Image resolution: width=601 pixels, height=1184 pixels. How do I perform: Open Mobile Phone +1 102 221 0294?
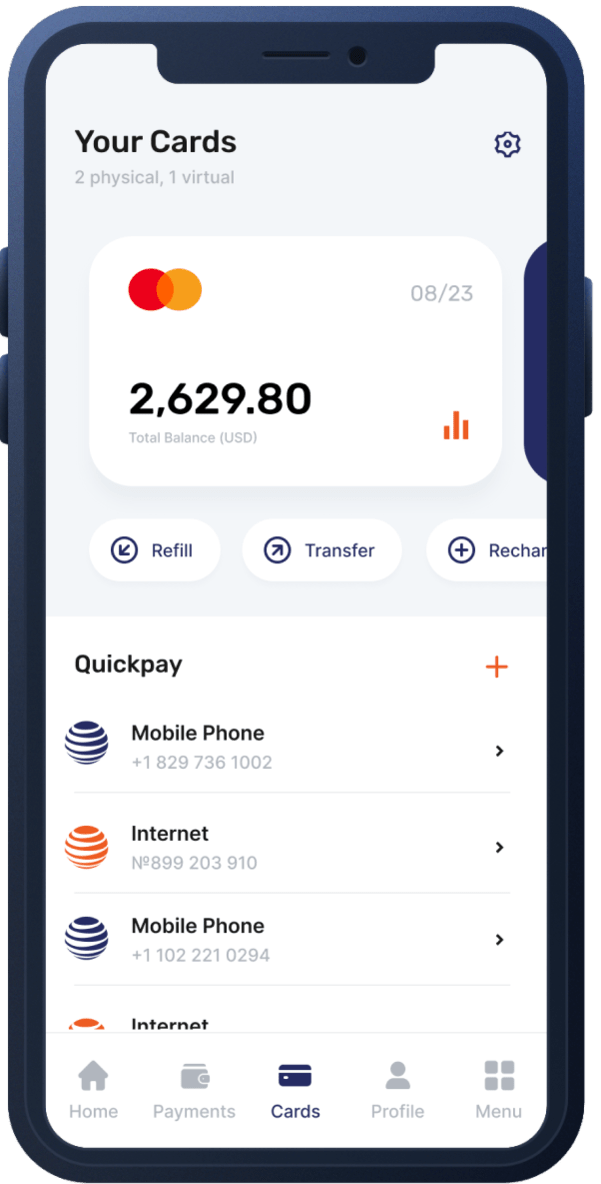pyautogui.click(x=290, y=940)
